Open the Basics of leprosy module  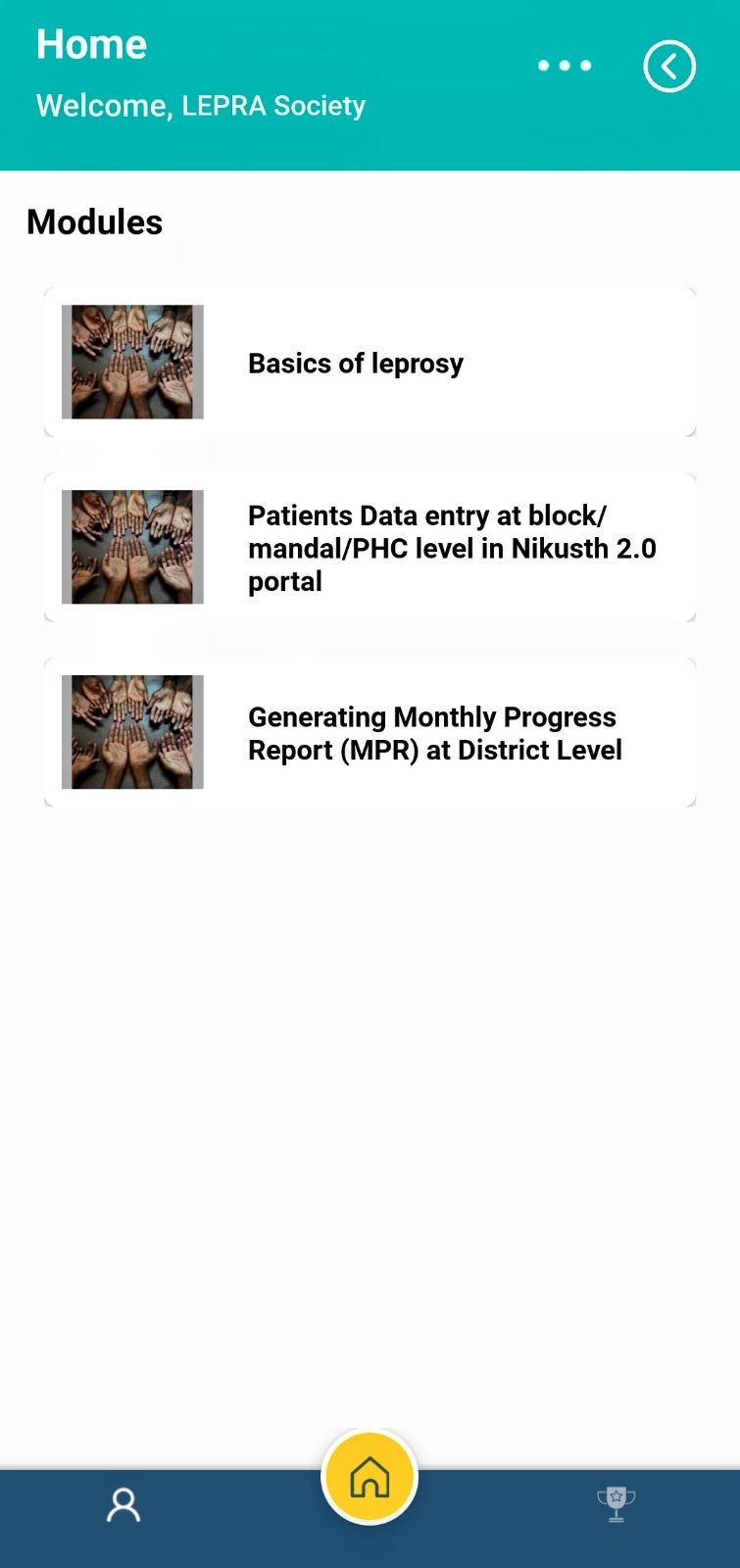[x=370, y=363]
